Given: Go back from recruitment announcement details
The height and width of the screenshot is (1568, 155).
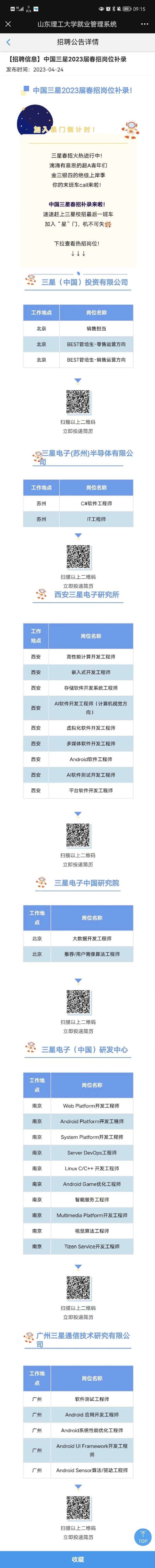Looking at the screenshot, I should point(8,42).
